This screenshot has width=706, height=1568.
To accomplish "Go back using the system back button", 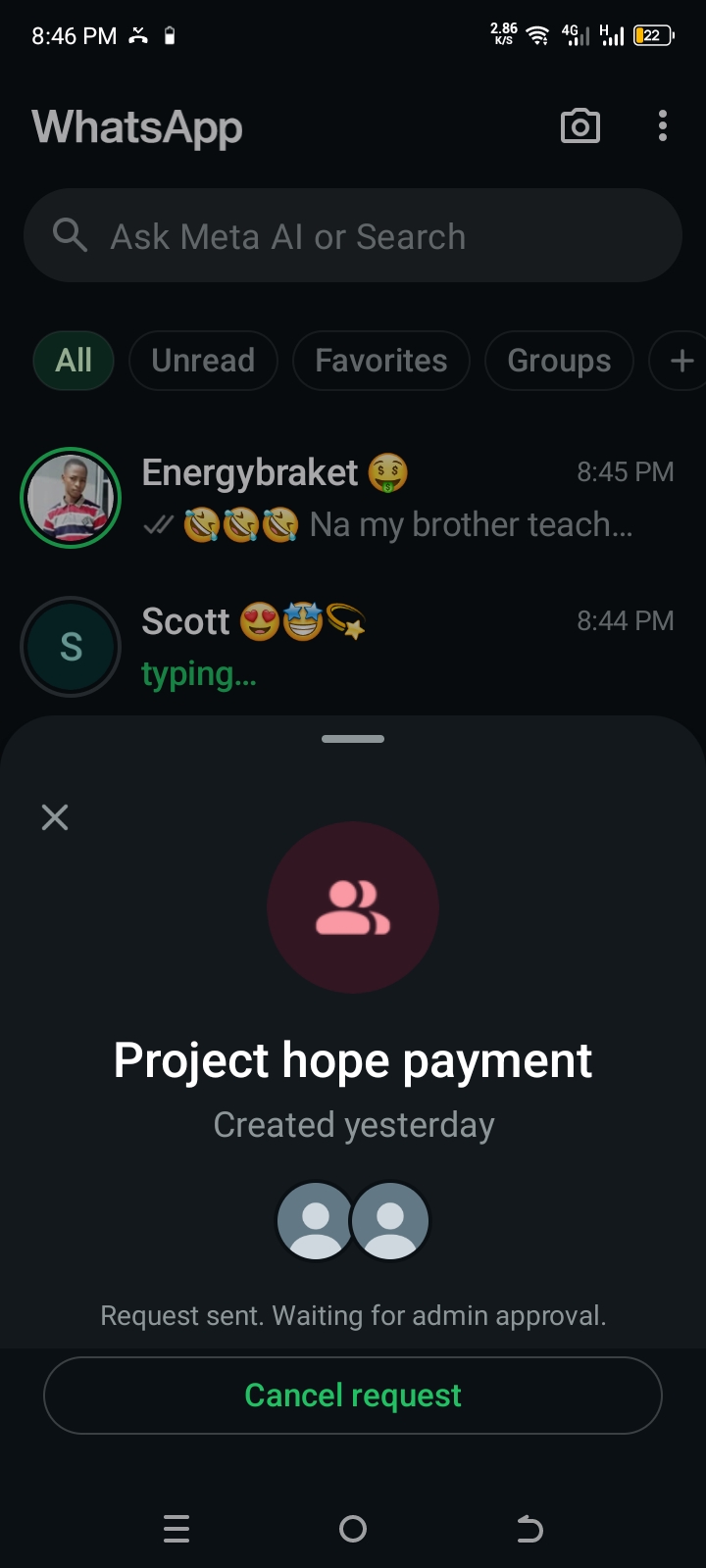I will [x=529, y=1529].
